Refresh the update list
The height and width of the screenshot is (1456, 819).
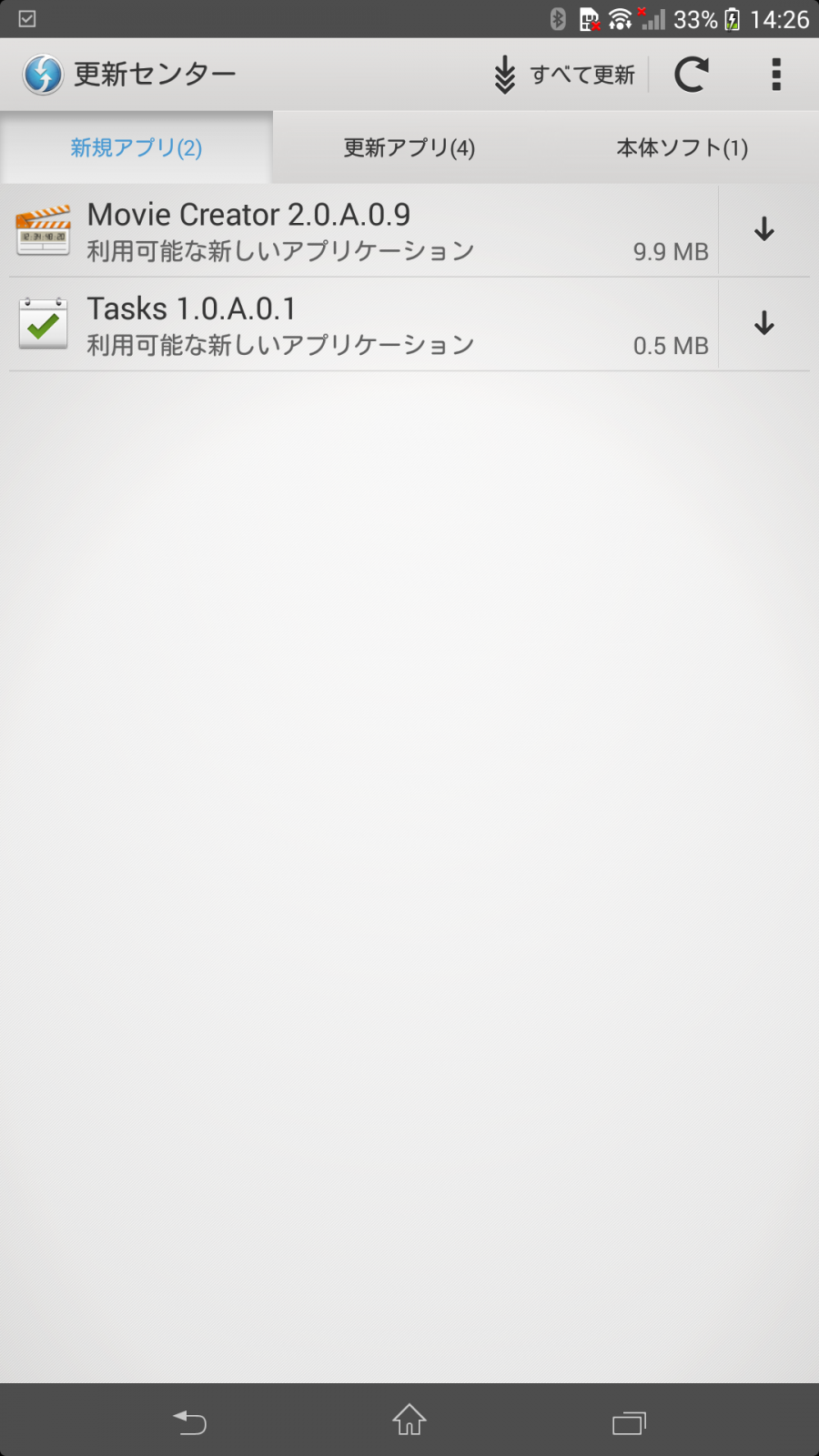692,75
